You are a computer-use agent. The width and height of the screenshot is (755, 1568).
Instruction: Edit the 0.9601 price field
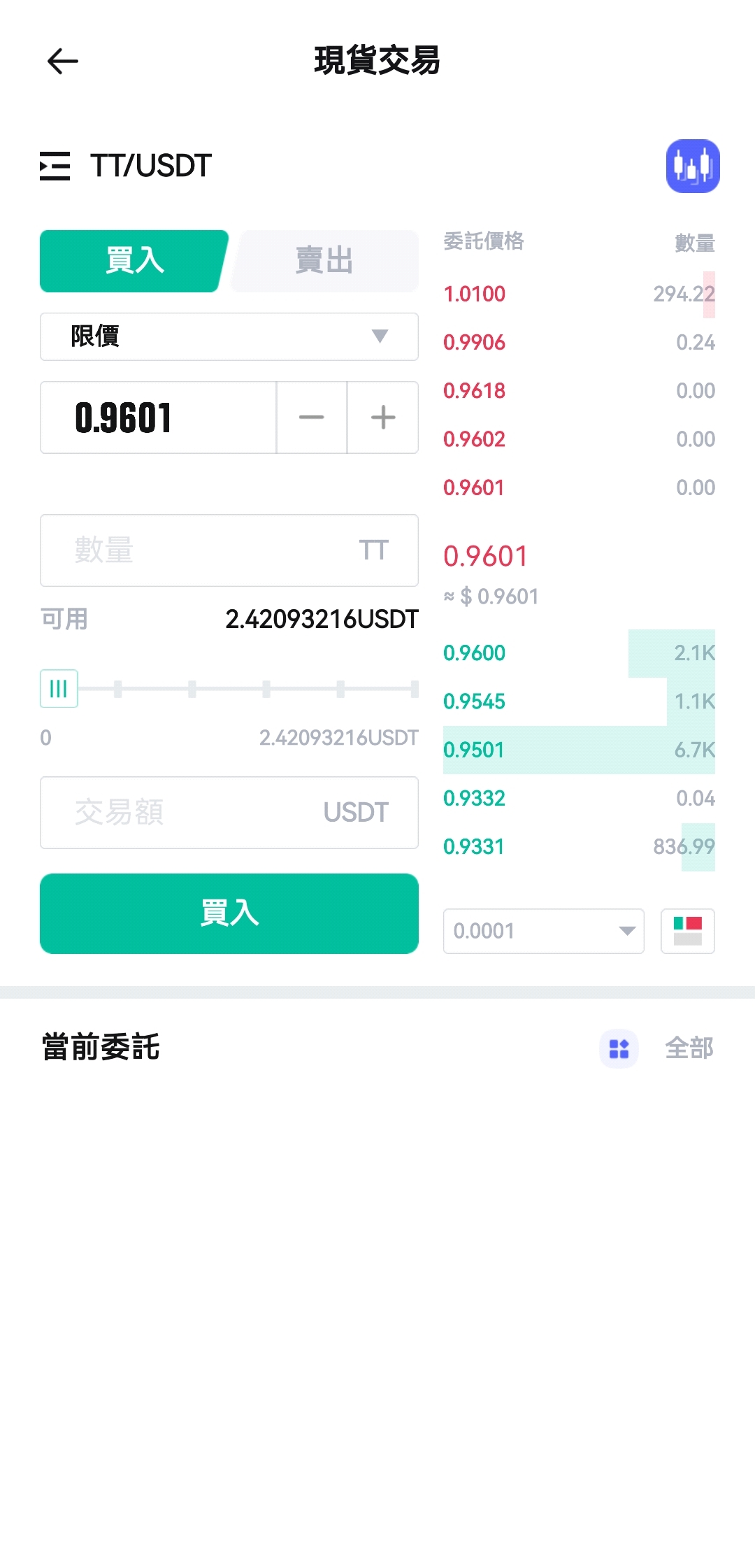(x=157, y=418)
